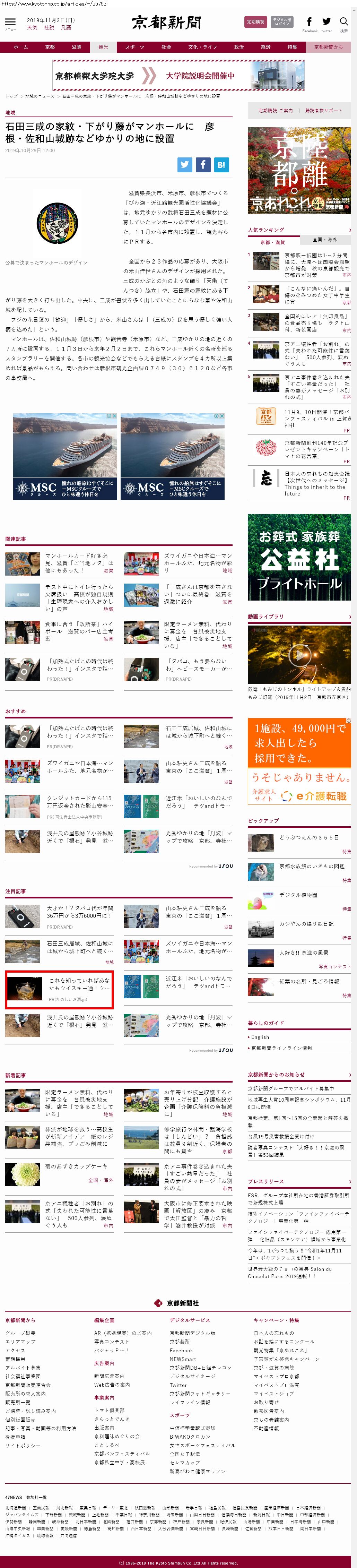
Task: Select the 文化・ライフ nav tab
Action: 202,47
